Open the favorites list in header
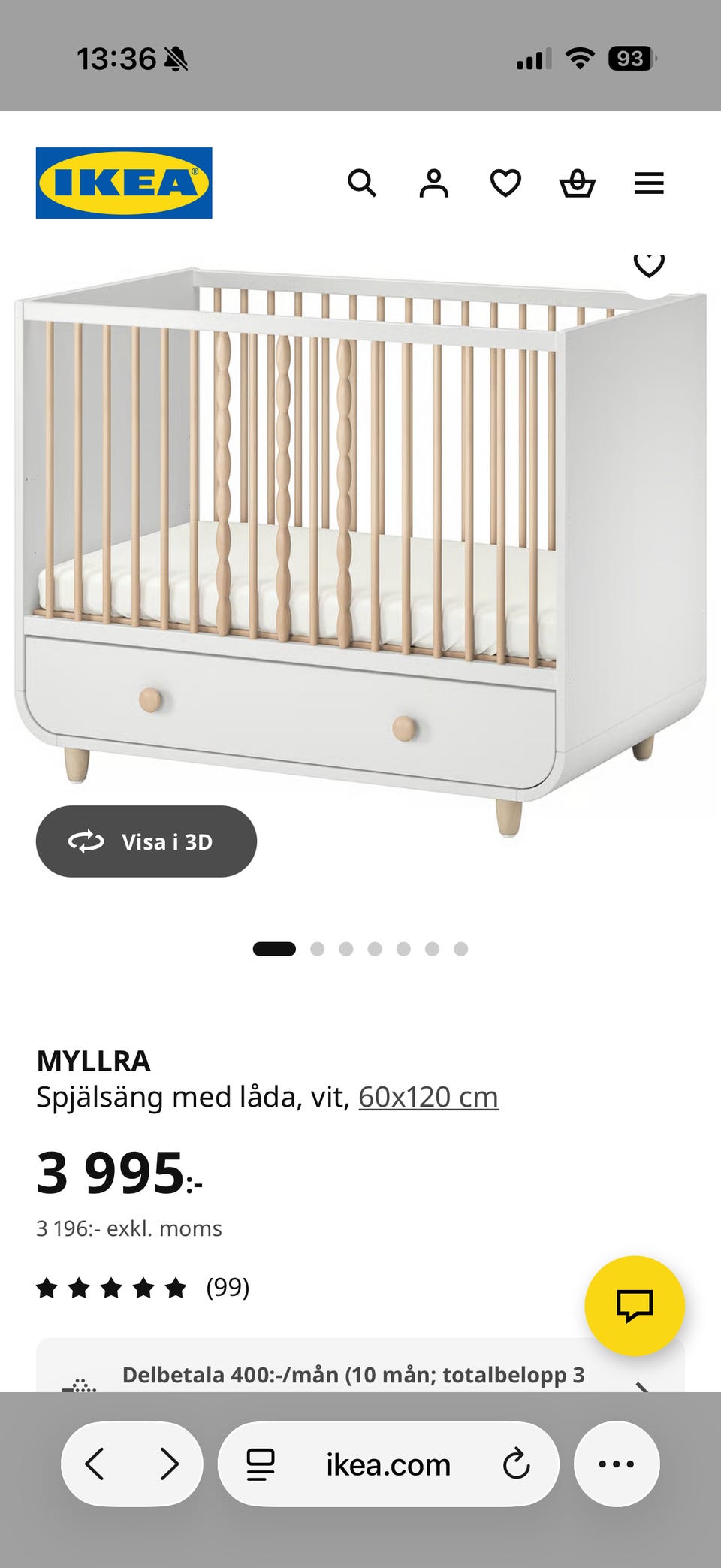The width and height of the screenshot is (721, 1568). 505,183
